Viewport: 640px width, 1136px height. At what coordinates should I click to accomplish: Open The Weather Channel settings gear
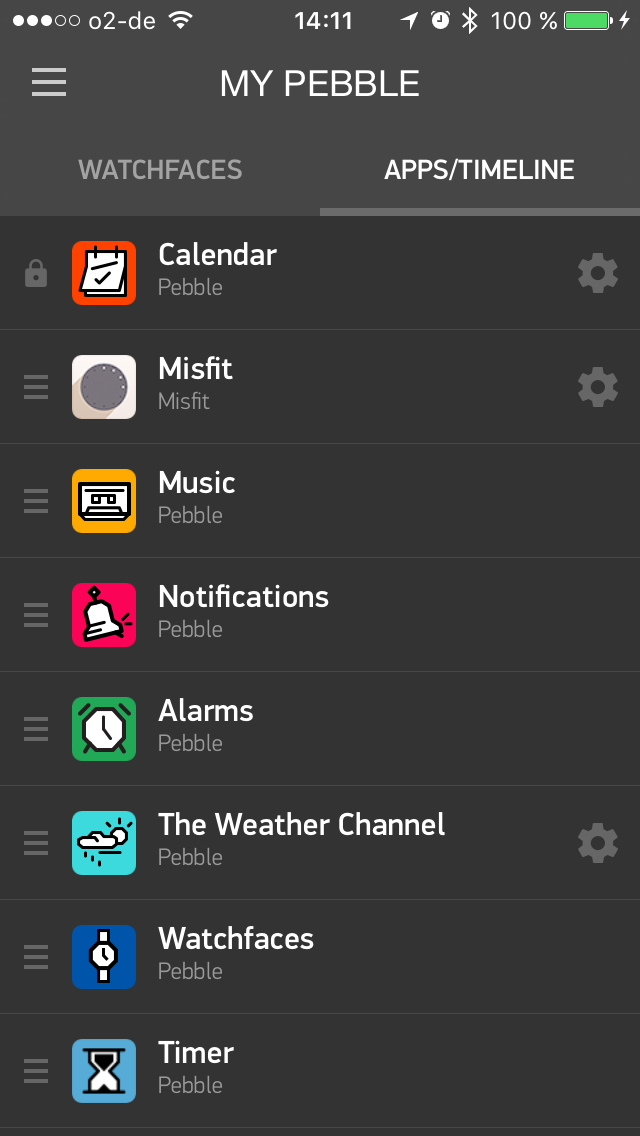coord(598,843)
